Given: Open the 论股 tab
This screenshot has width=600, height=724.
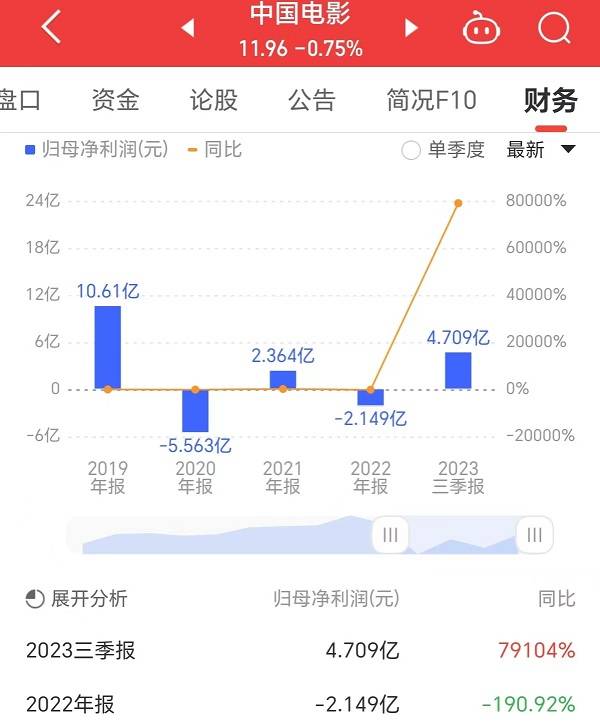Looking at the screenshot, I should pos(213,100).
